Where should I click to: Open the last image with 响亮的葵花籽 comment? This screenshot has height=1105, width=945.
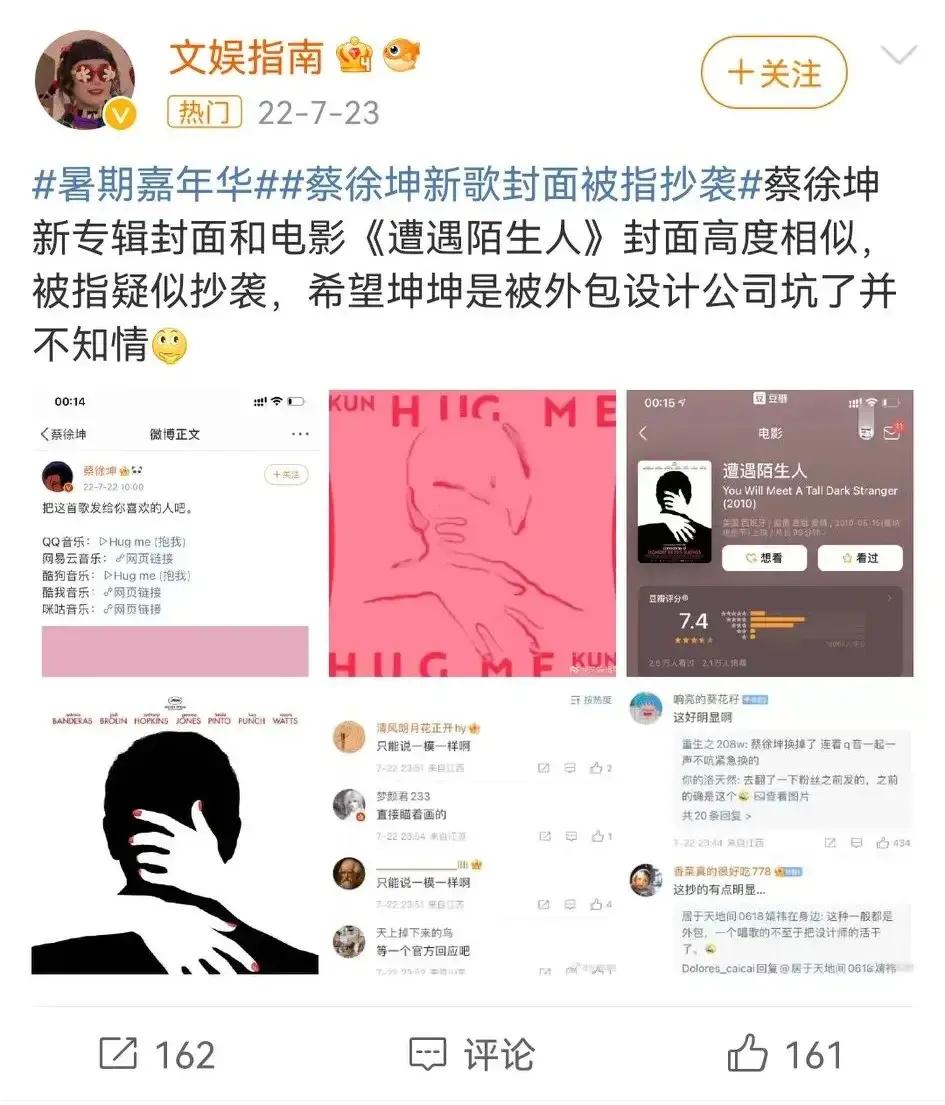coord(769,831)
